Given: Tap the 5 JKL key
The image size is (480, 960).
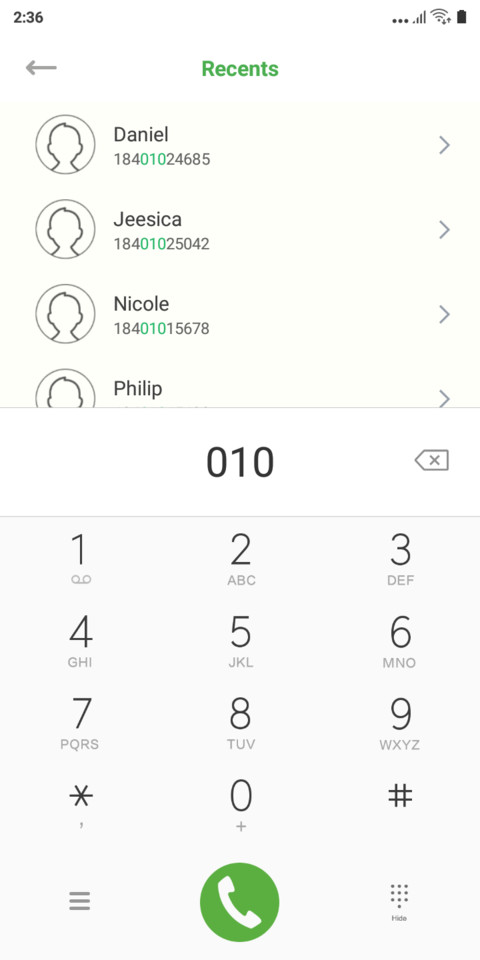Looking at the screenshot, I should pyautogui.click(x=241, y=641).
